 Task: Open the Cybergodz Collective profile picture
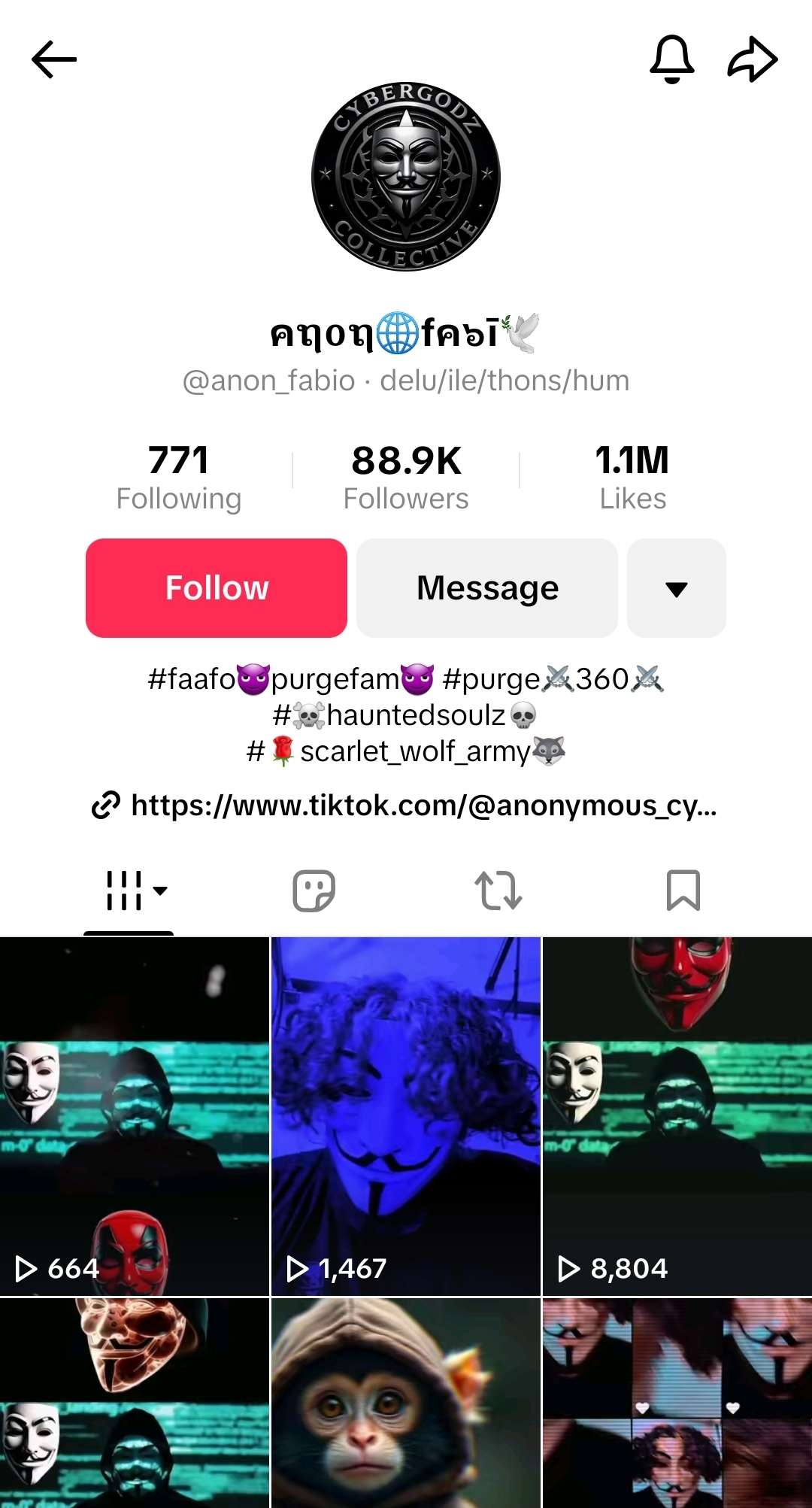[x=406, y=177]
